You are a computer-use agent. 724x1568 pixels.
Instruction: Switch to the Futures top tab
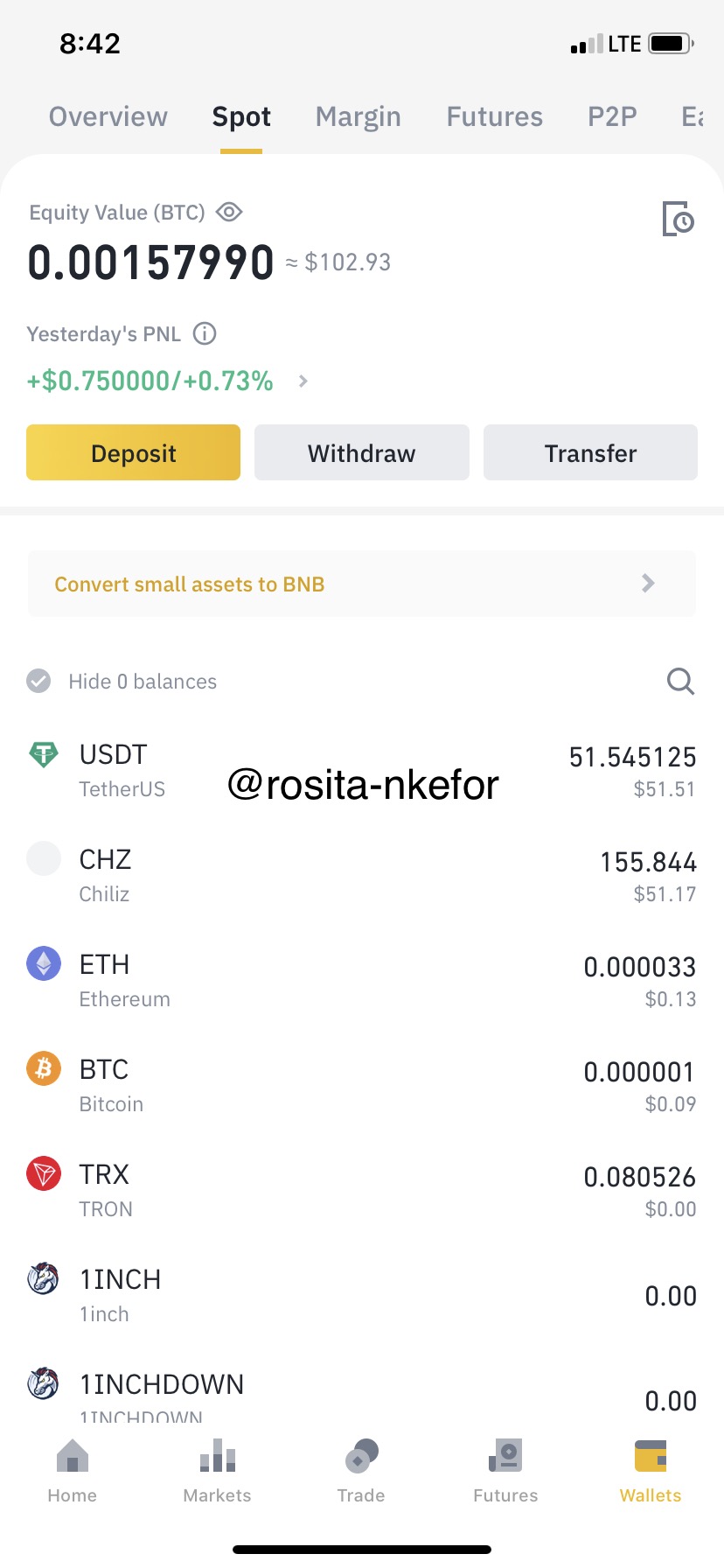pyautogui.click(x=495, y=116)
